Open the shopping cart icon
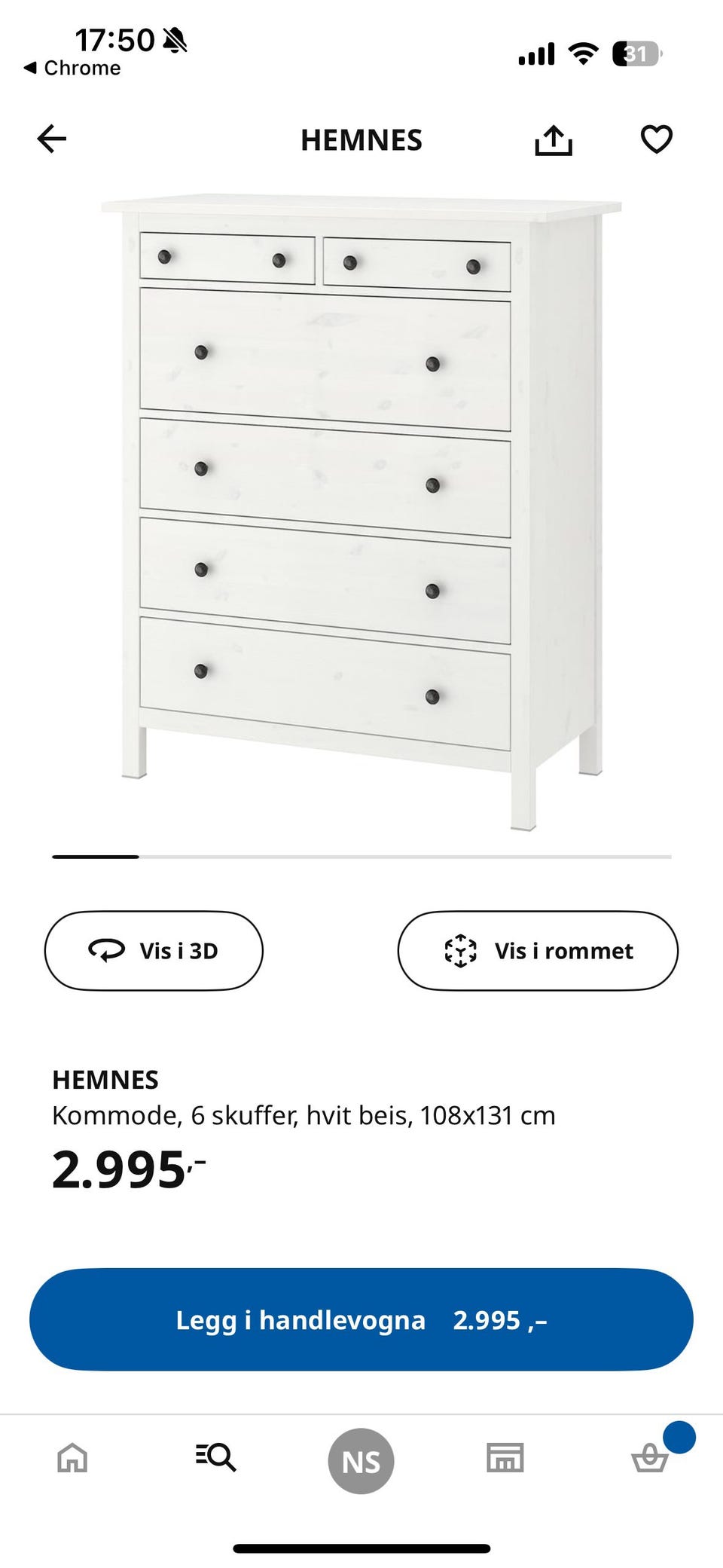 (x=651, y=1459)
